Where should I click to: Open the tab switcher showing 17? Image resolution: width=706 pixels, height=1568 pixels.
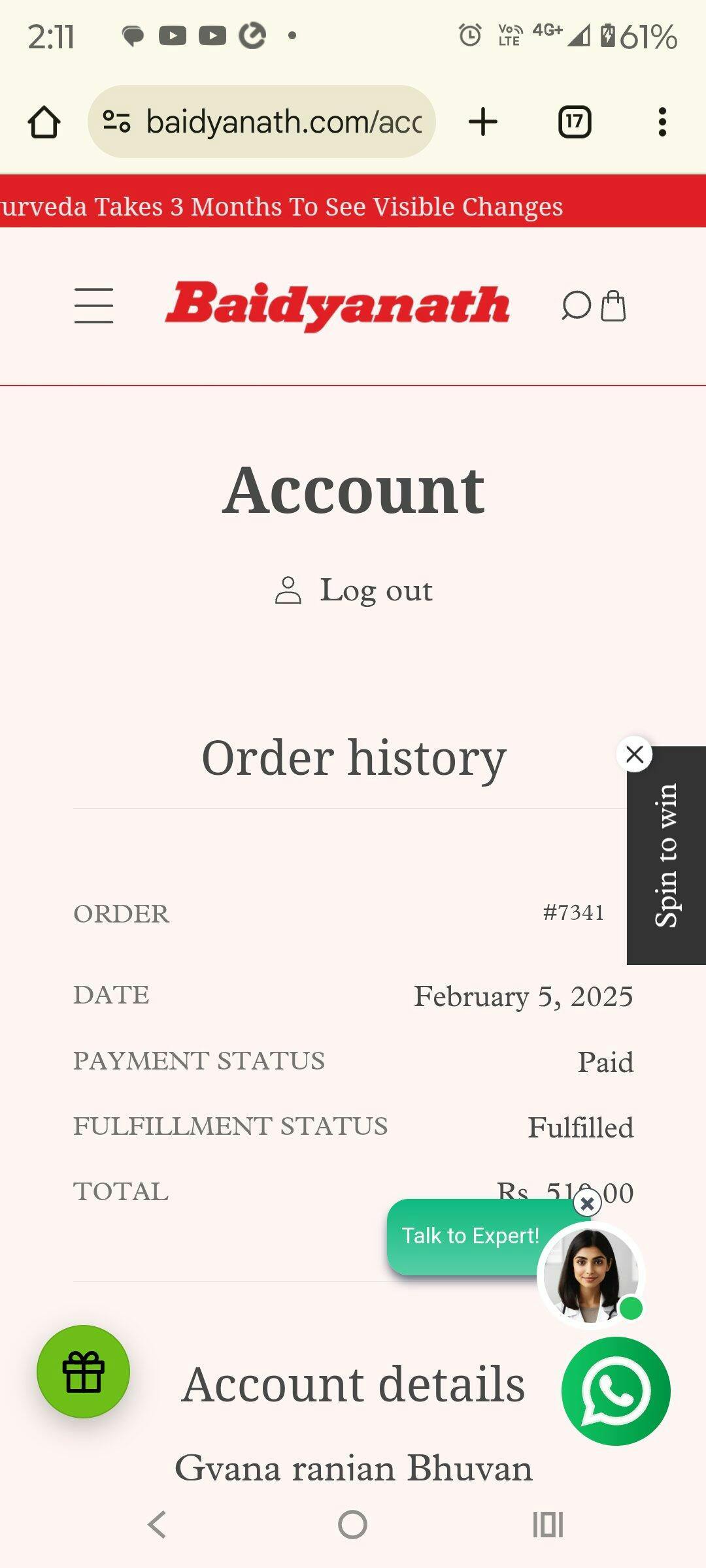pos(575,122)
